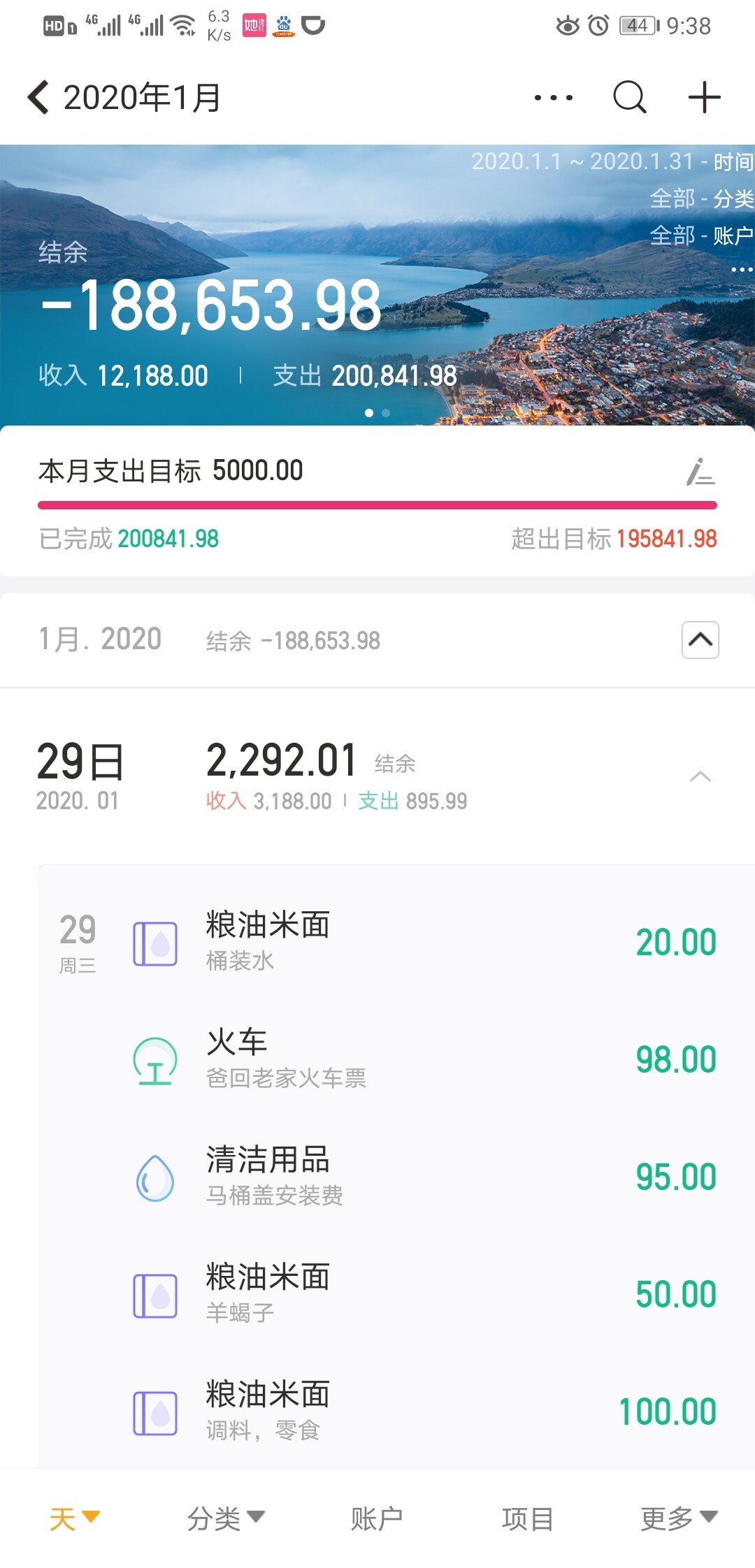Go back from 2020年1月
The width and height of the screenshot is (755, 1568).
point(39,97)
